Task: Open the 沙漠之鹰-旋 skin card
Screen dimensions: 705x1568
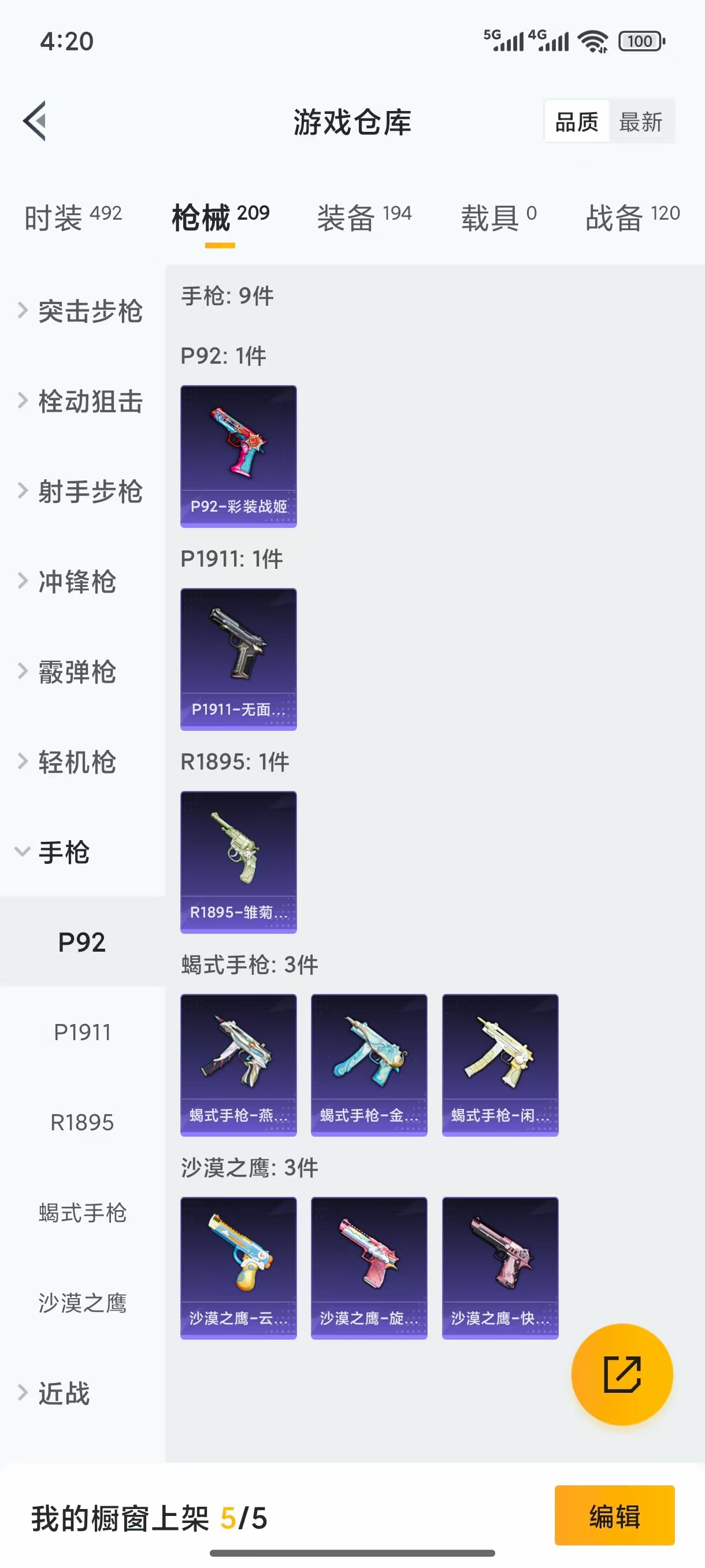Action: [x=369, y=1268]
